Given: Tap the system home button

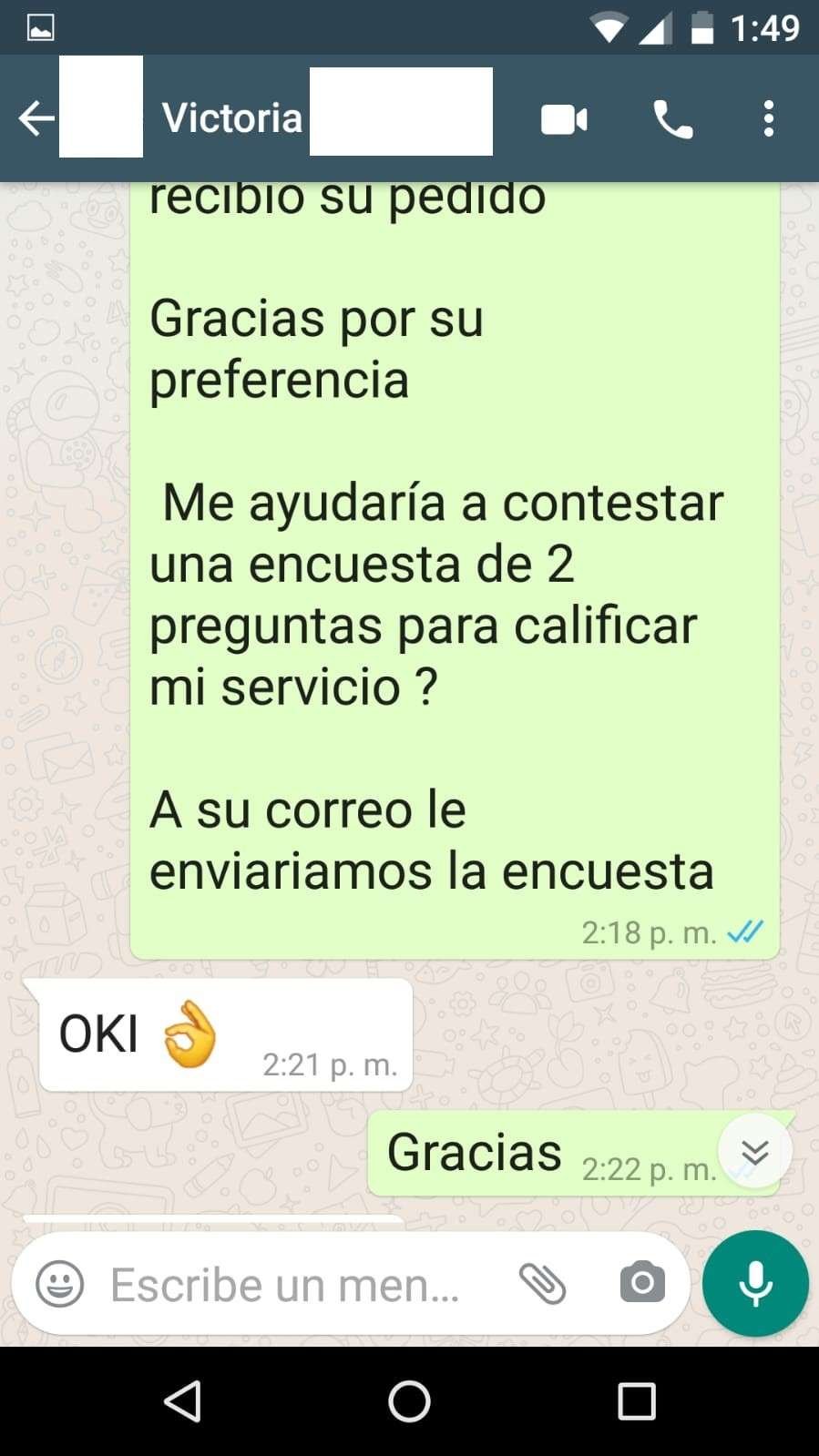Looking at the screenshot, I should coord(409,1401).
